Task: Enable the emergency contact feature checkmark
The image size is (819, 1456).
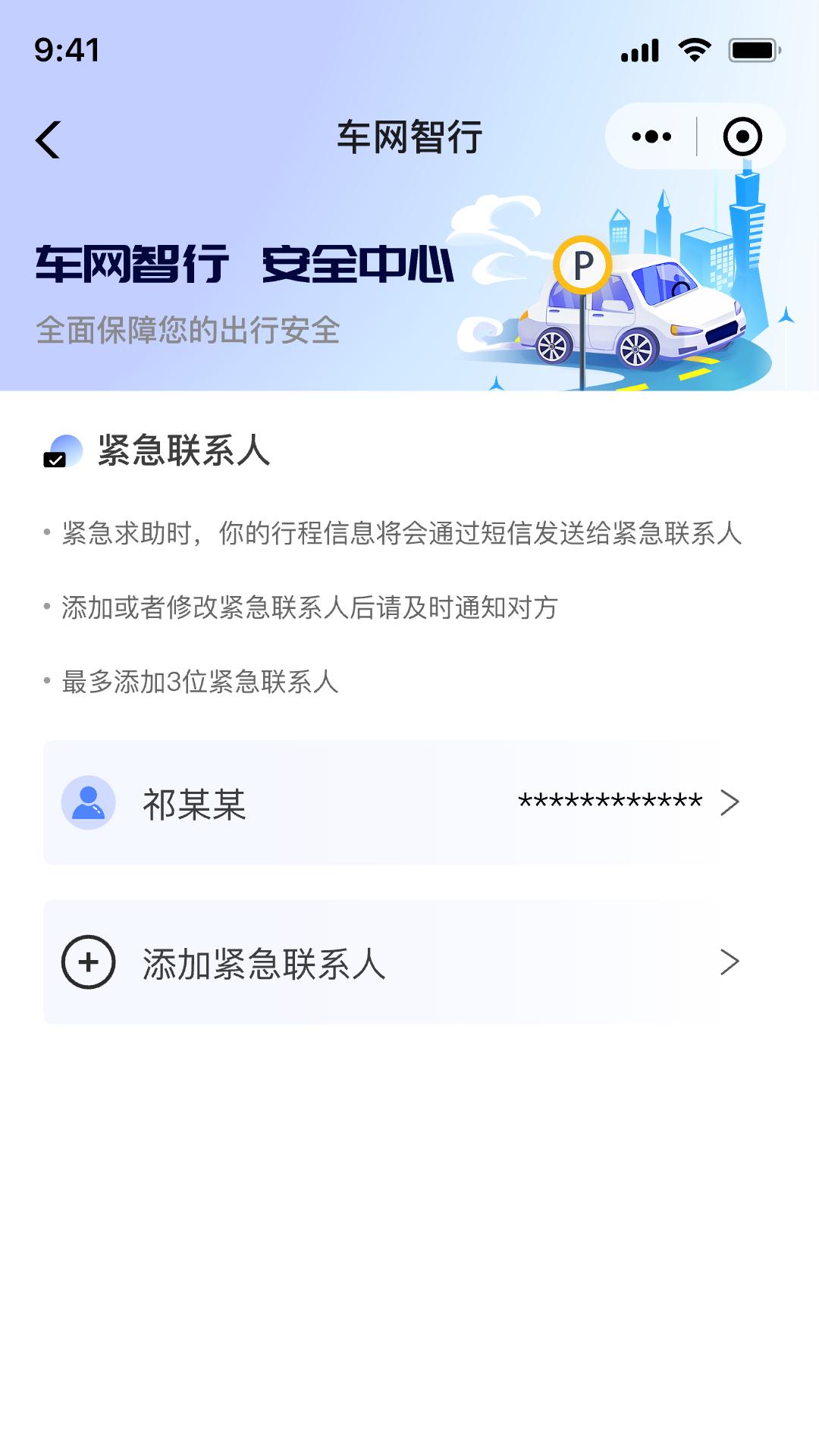Action: pos(54,460)
